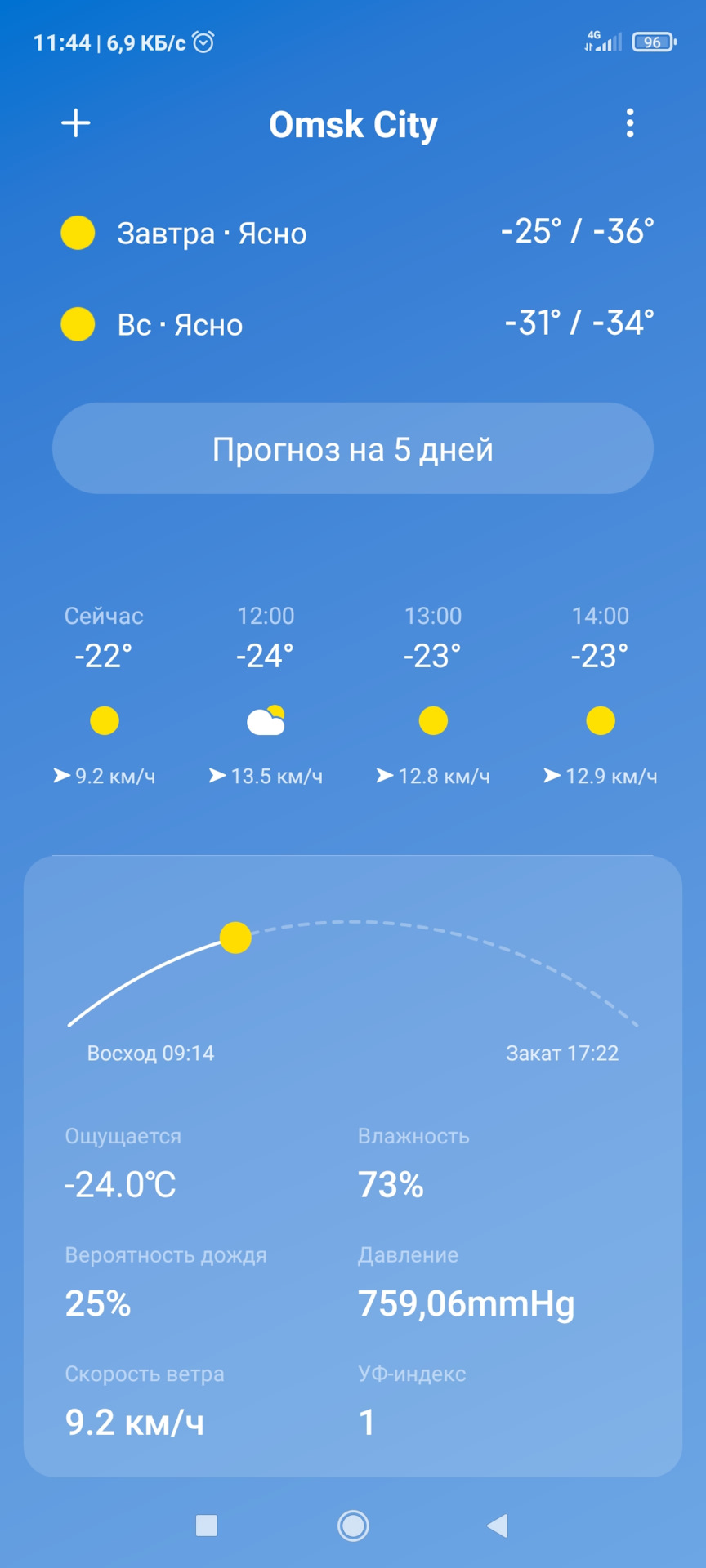
Task: Open tomorrow's forecast row (Завтра · Ясно)
Action: coord(353,233)
